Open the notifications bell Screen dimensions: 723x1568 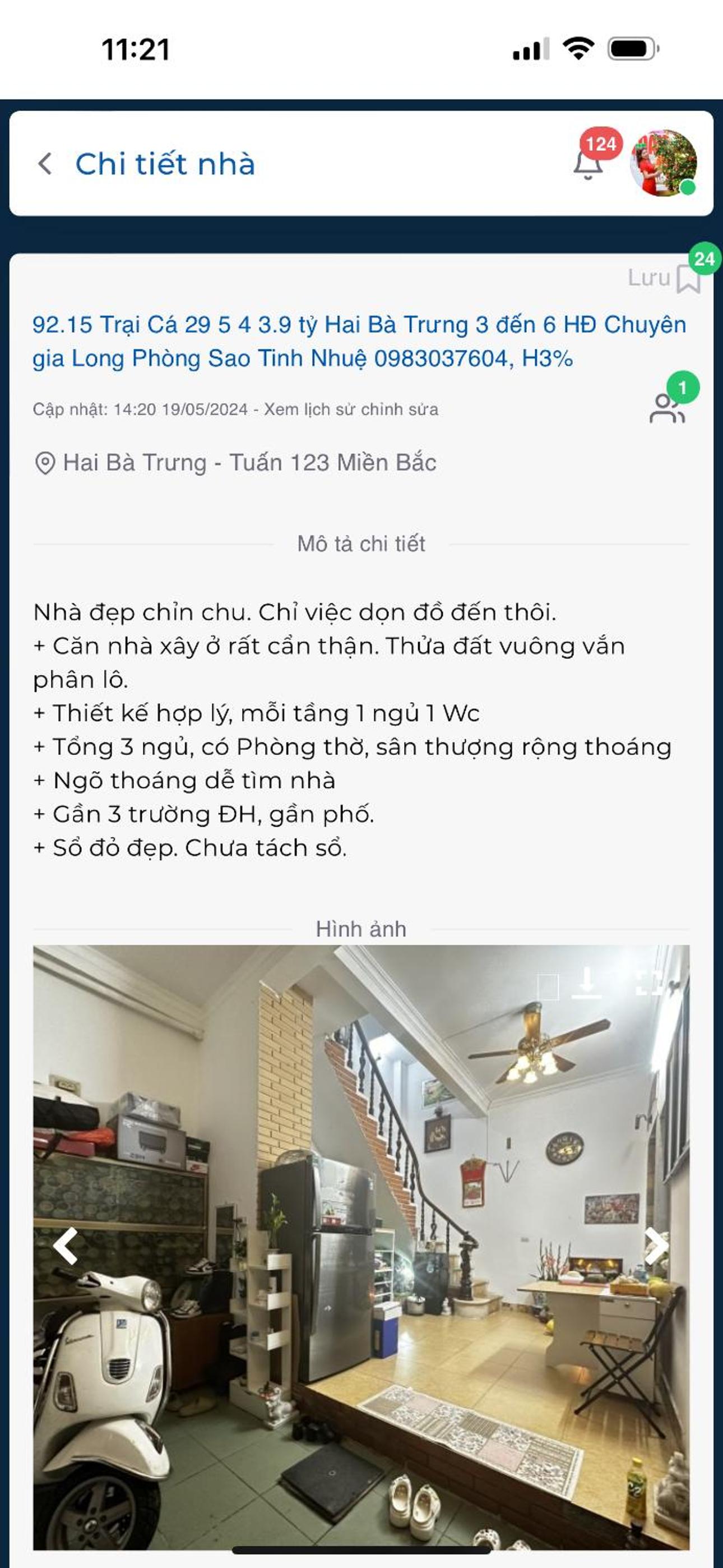click(x=588, y=163)
